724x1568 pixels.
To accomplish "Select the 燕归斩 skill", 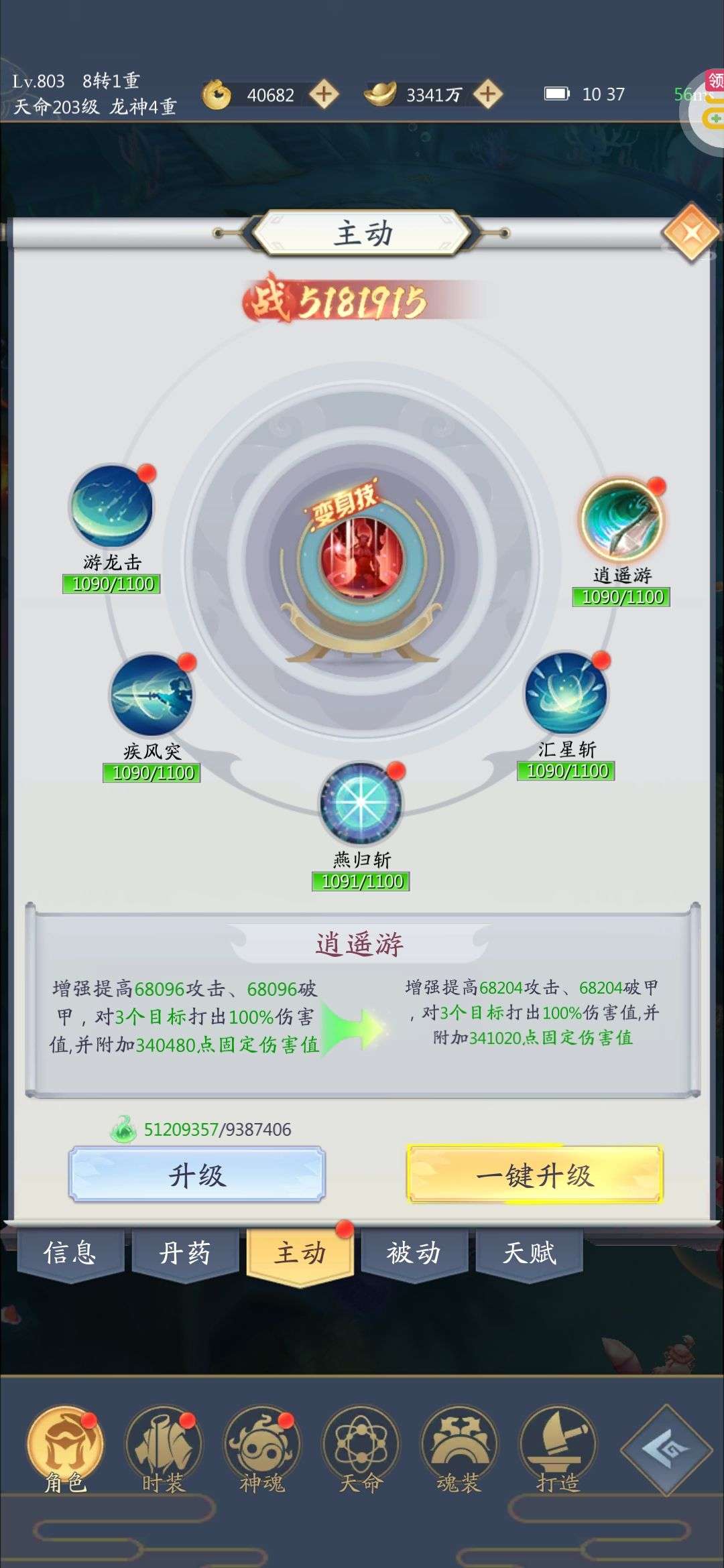I will click(361, 804).
